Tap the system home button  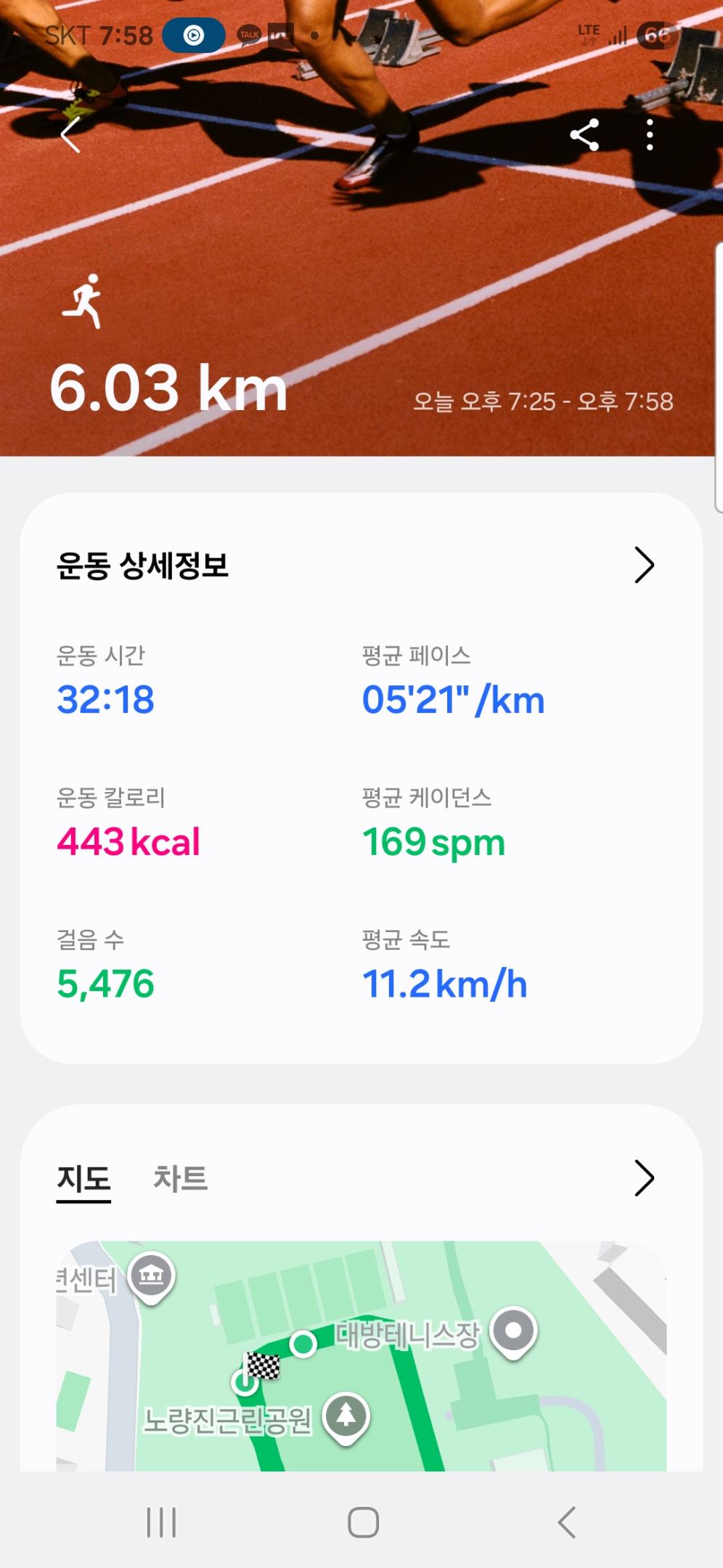(x=363, y=1522)
